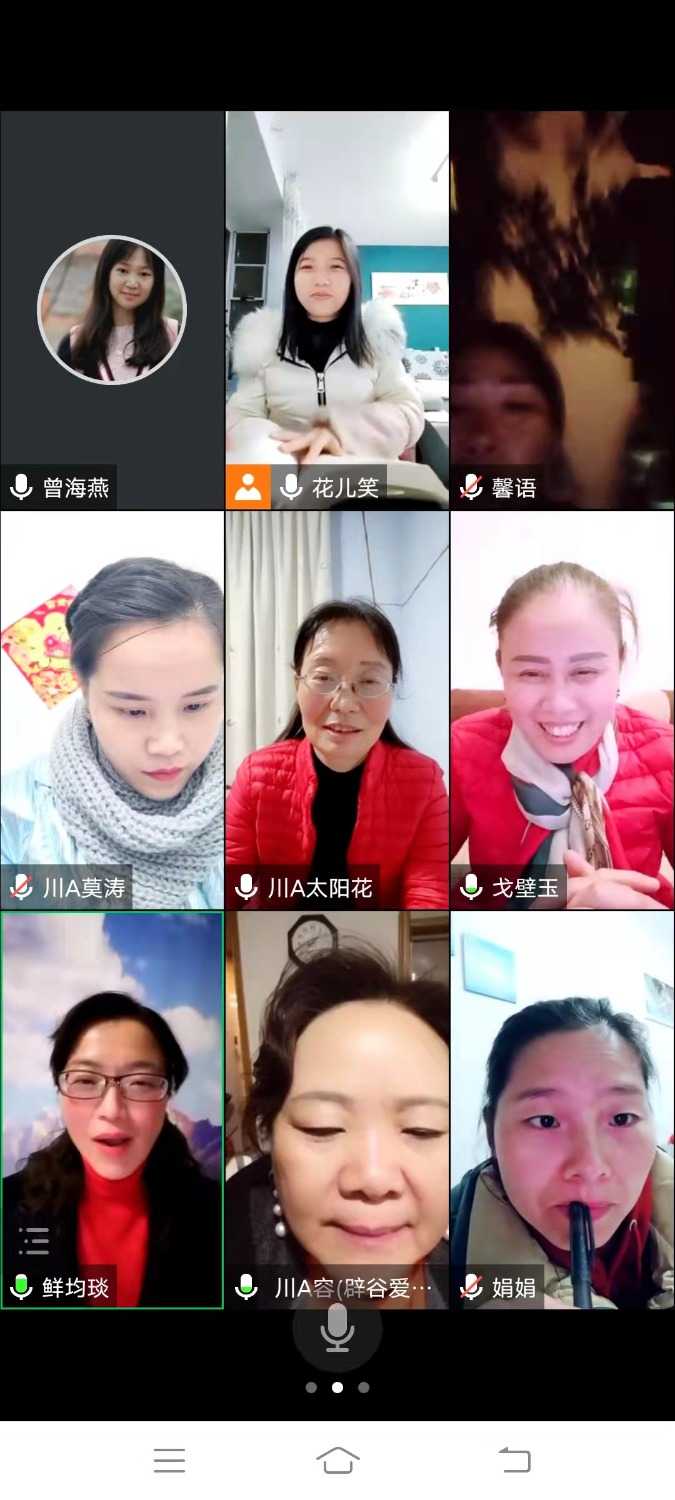675x1500 pixels.
Task: Open 川A莫涛's video tile
Action: (112, 710)
